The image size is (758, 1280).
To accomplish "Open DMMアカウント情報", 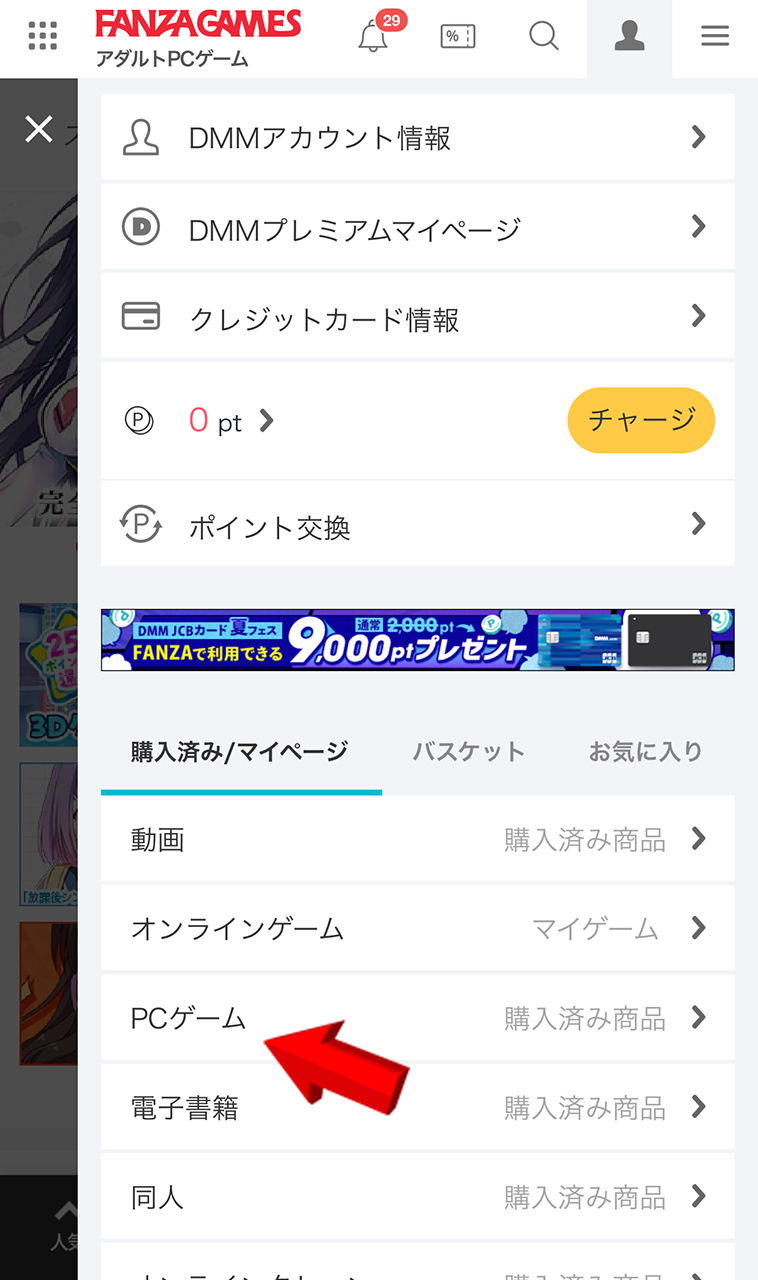I will [417, 138].
